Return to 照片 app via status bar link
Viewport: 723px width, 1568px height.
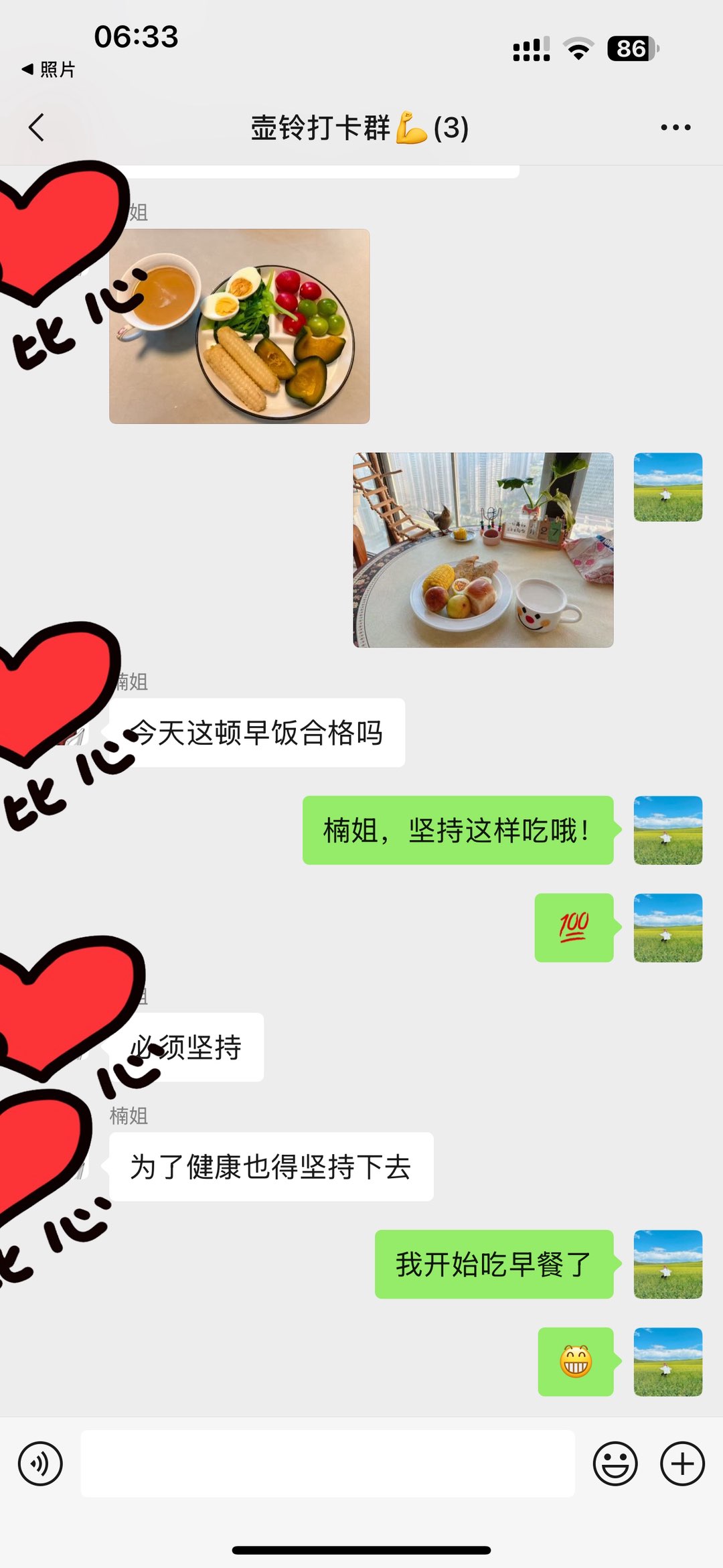48,69
